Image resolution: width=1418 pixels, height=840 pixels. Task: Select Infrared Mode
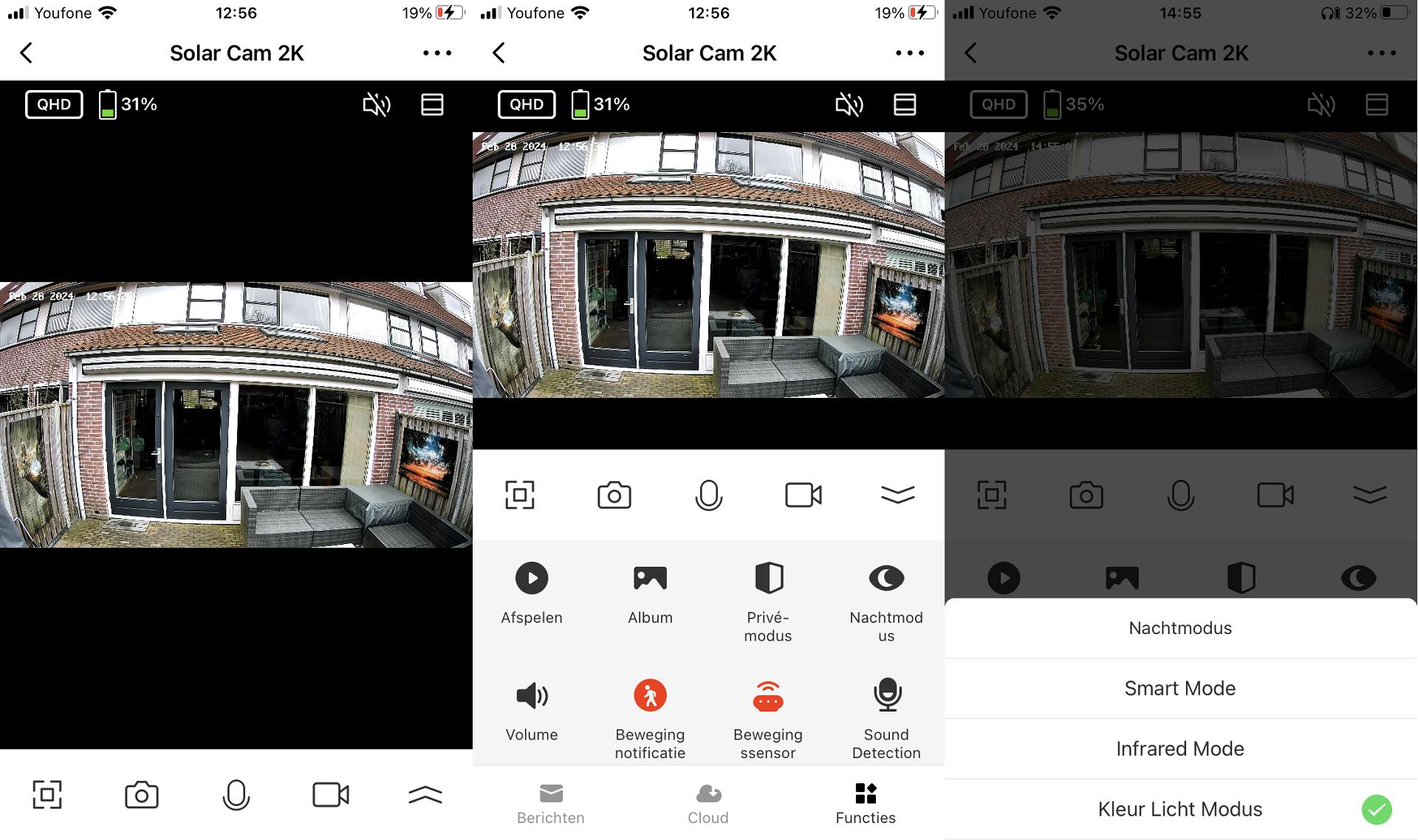(x=1180, y=749)
